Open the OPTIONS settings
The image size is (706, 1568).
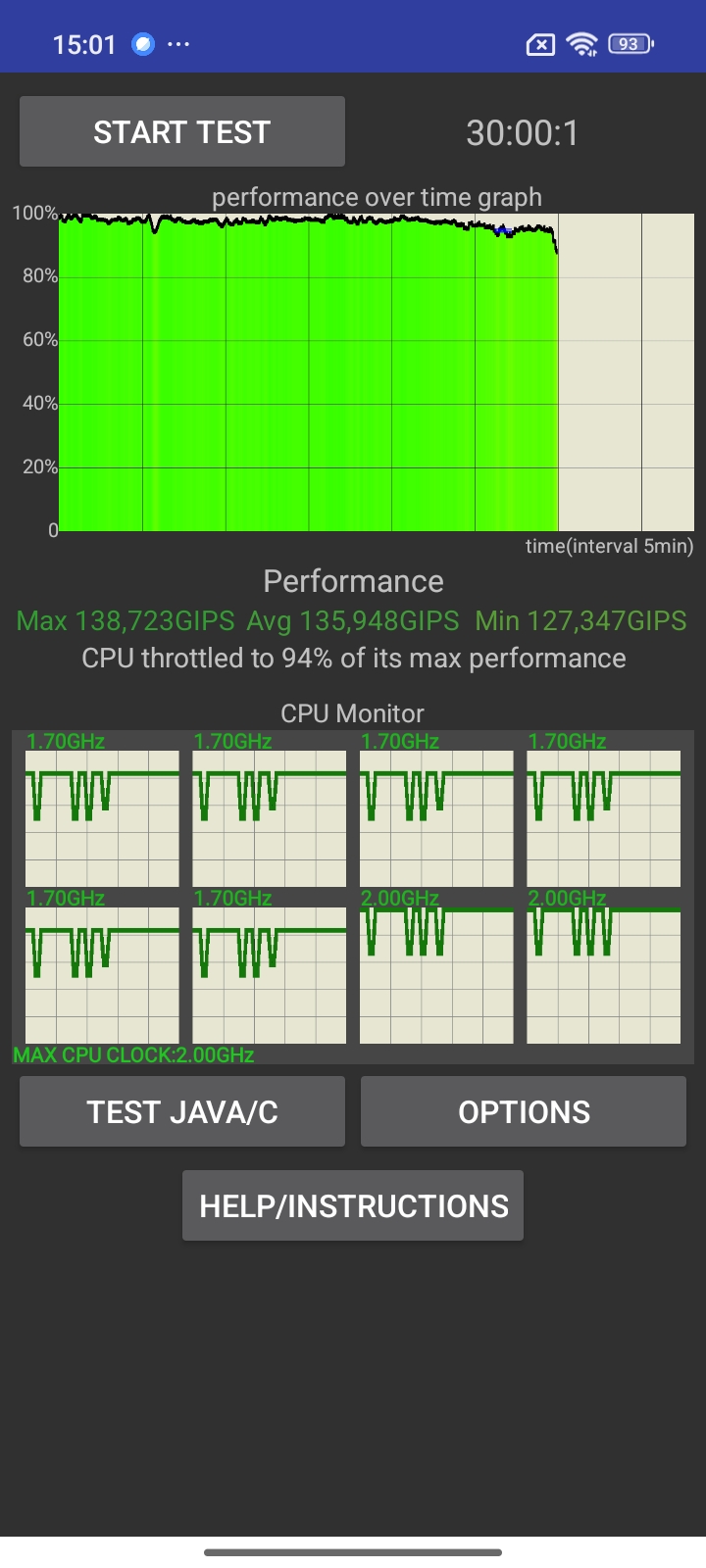pos(524,1111)
